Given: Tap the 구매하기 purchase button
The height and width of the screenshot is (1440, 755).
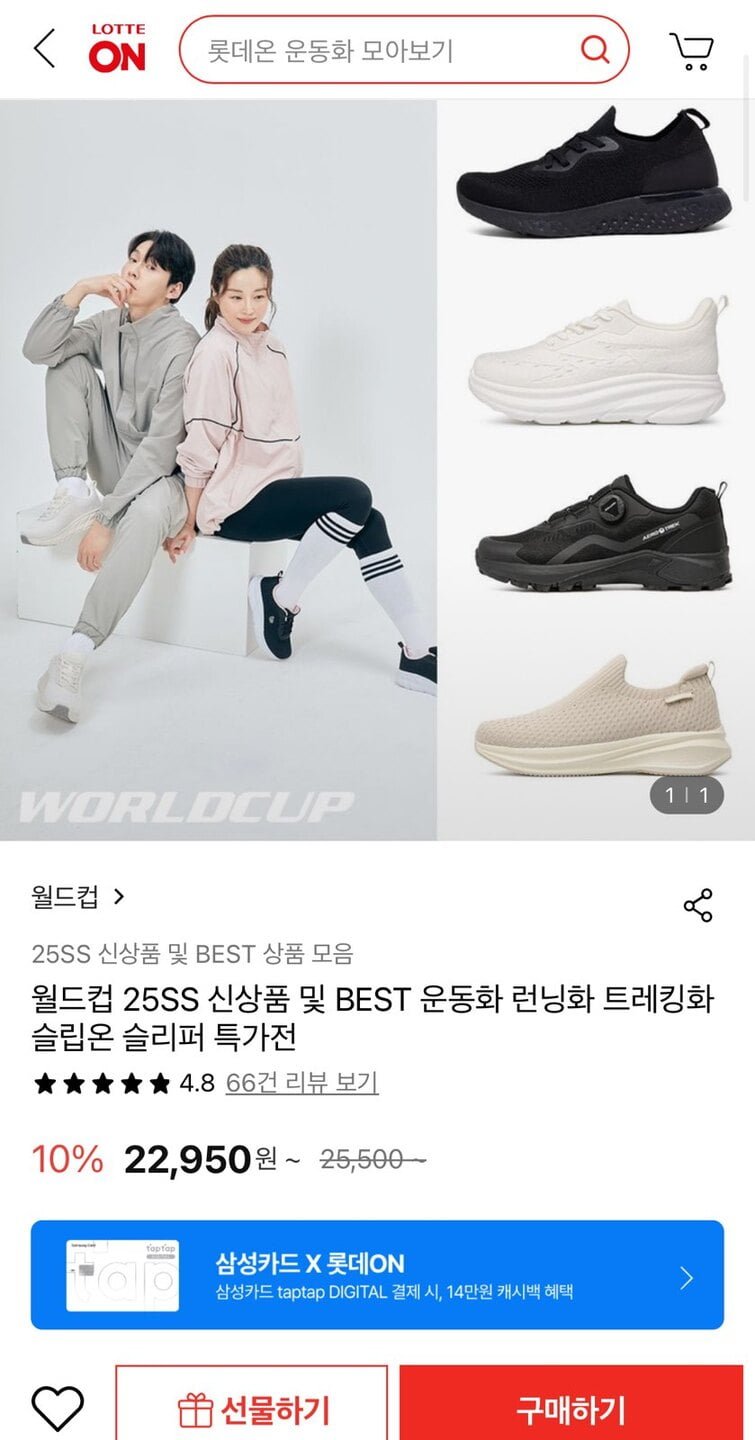Looking at the screenshot, I should (x=571, y=1408).
